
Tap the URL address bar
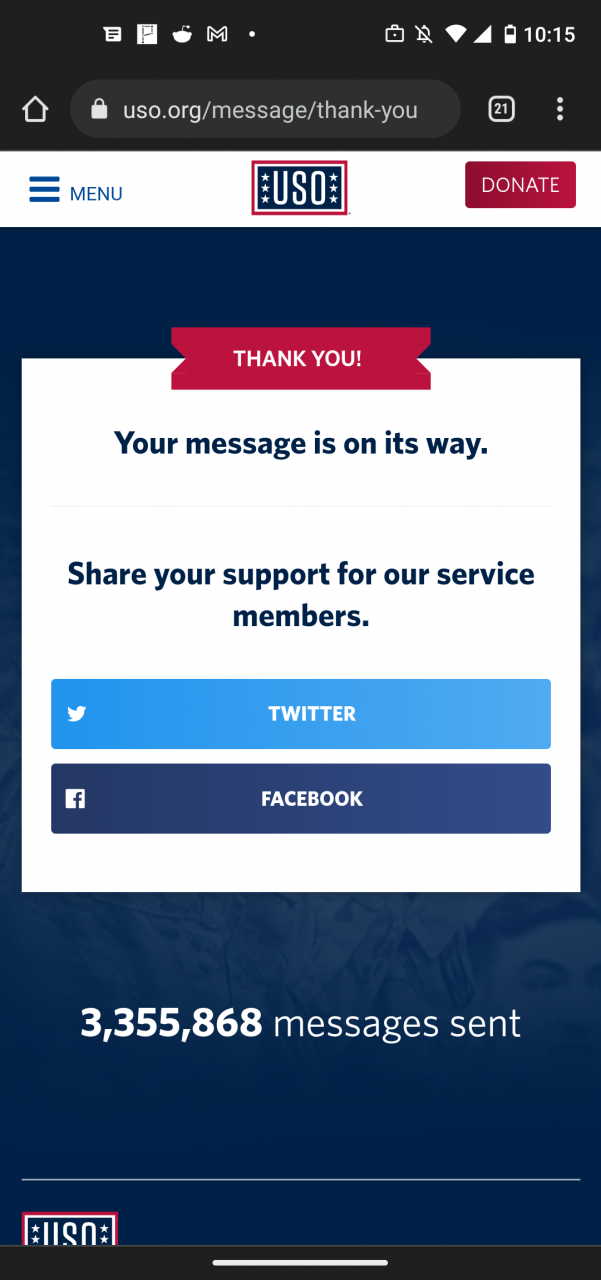coord(268,110)
